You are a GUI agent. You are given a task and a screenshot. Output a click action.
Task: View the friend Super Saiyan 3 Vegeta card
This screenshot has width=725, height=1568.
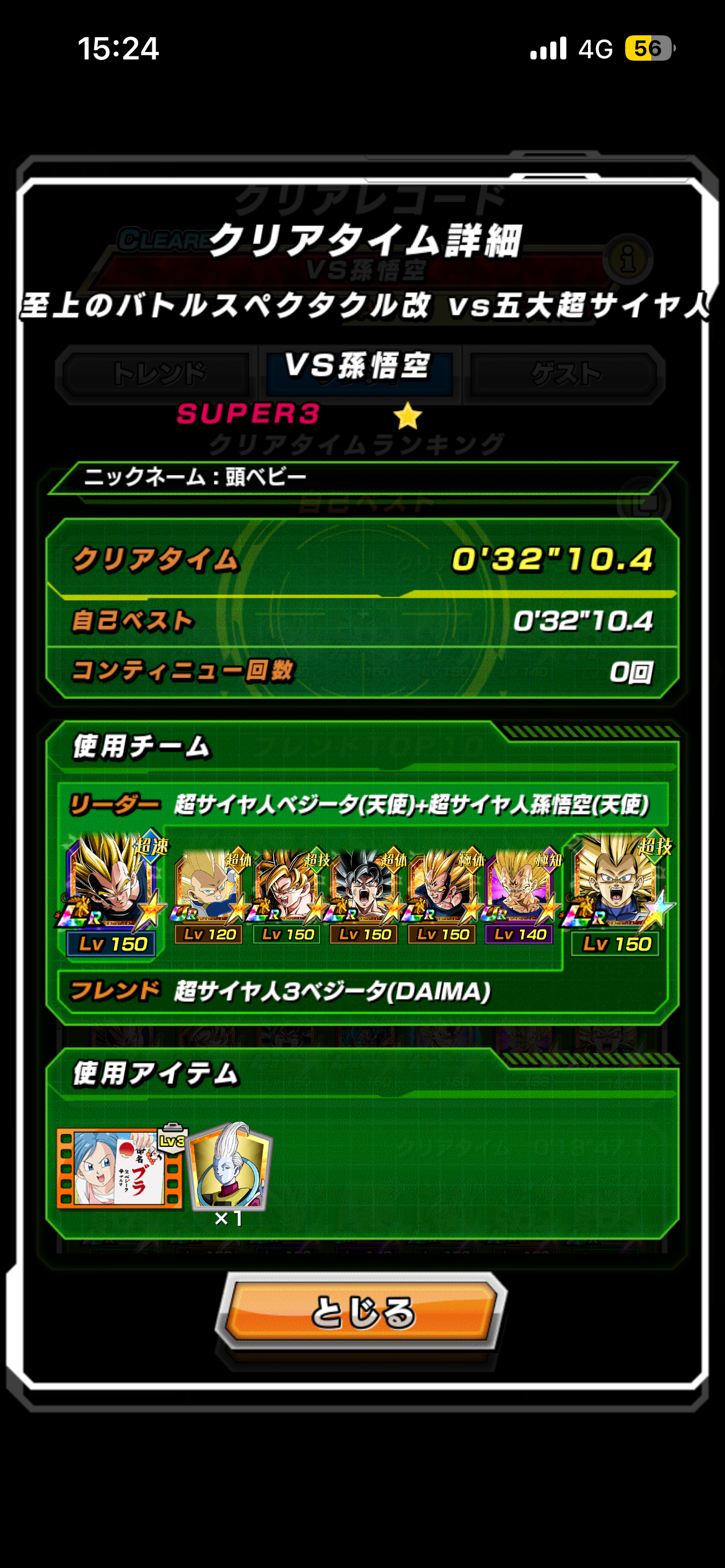point(616,882)
